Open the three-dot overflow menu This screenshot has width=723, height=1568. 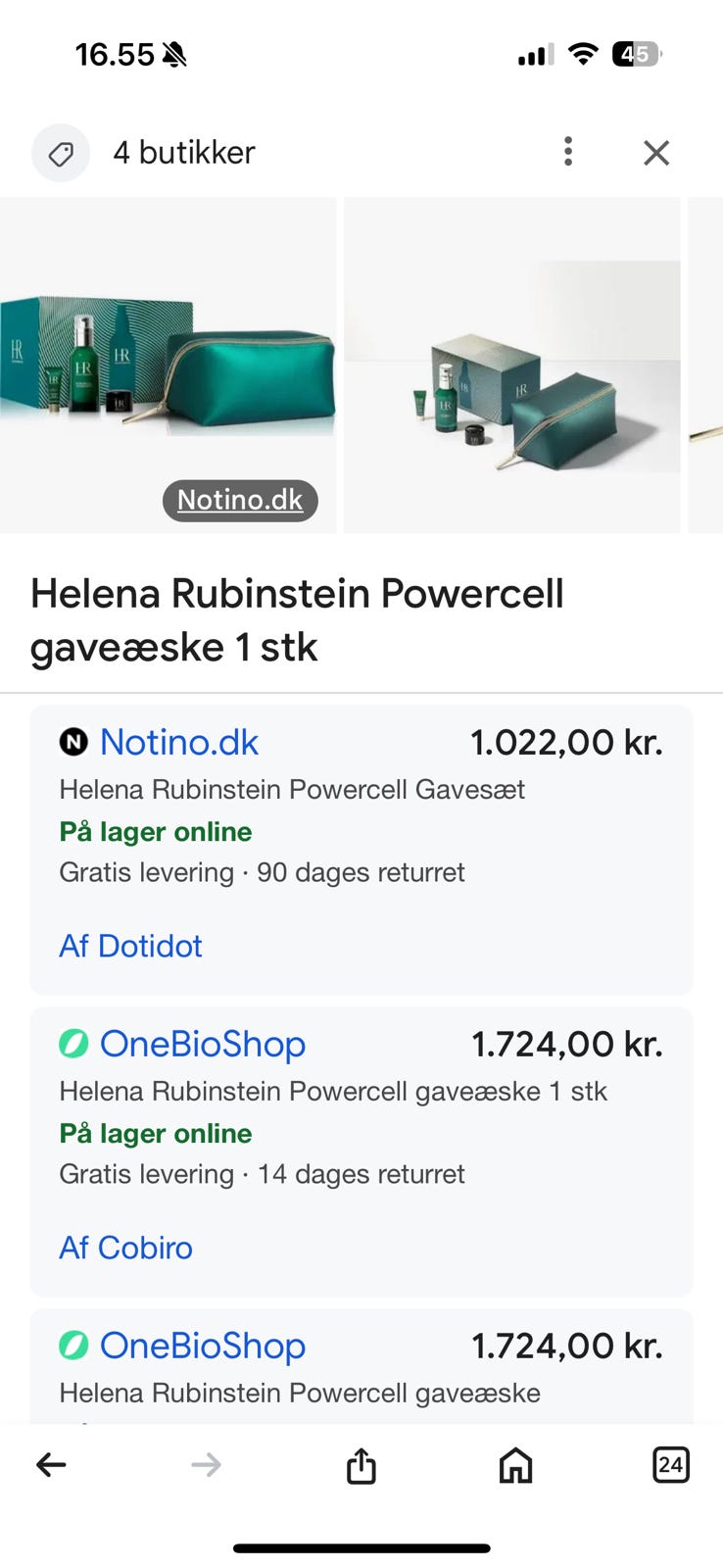tap(568, 152)
